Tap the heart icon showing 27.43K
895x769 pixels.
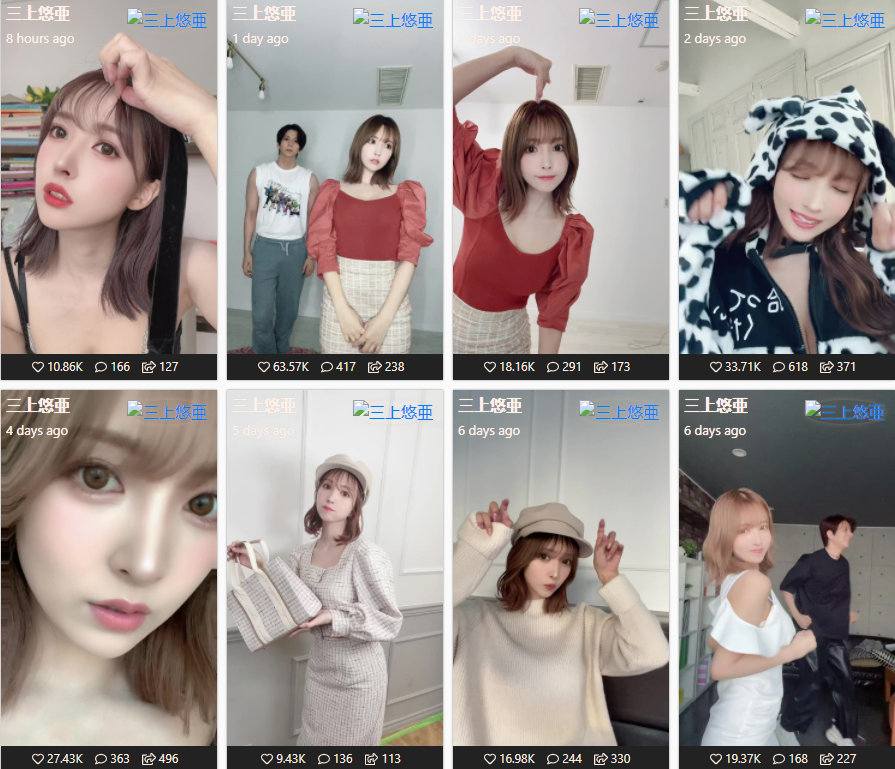[38, 759]
